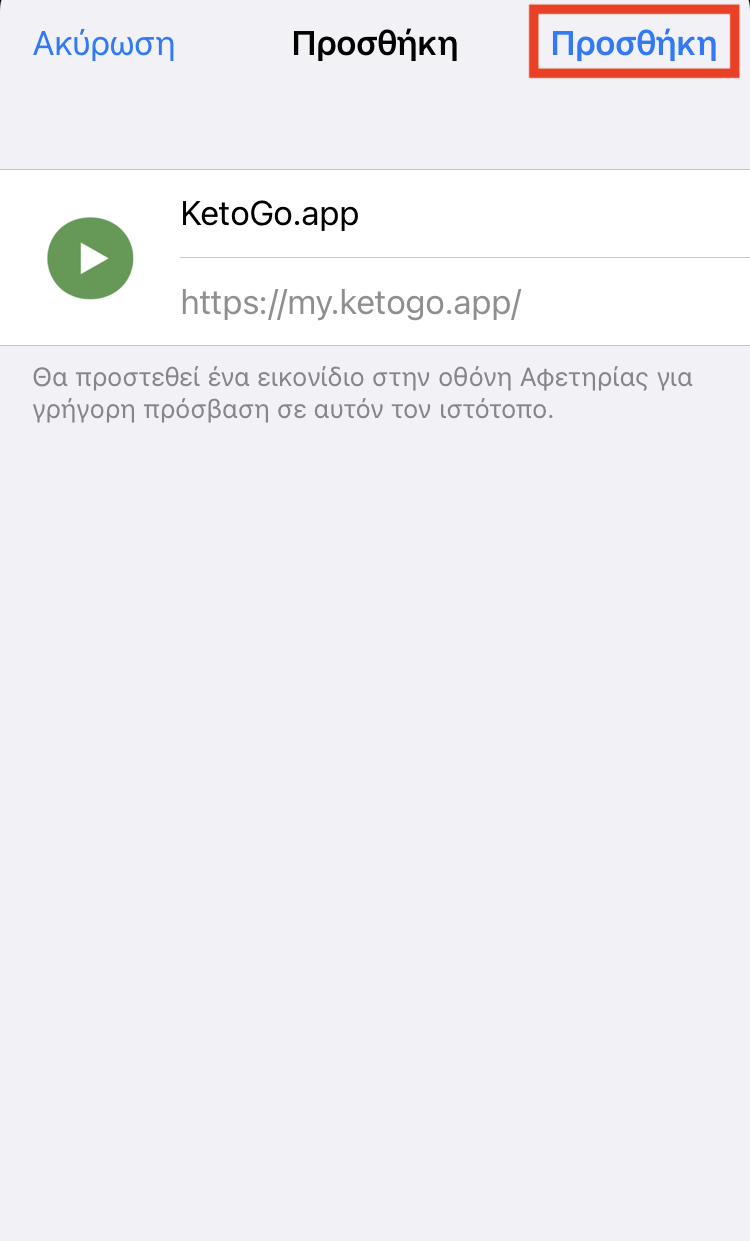Select the shortcut name text KetoGo.app

pyautogui.click(x=268, y=213)
